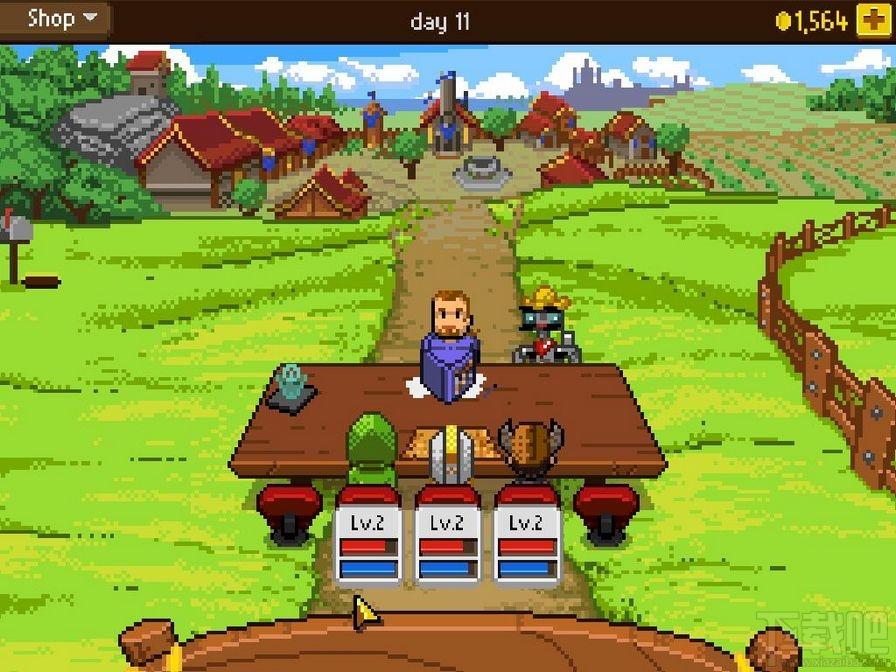Tap the plus button to buy gold
The width and height of the screenshot is (896, 672).
[873, 20]
